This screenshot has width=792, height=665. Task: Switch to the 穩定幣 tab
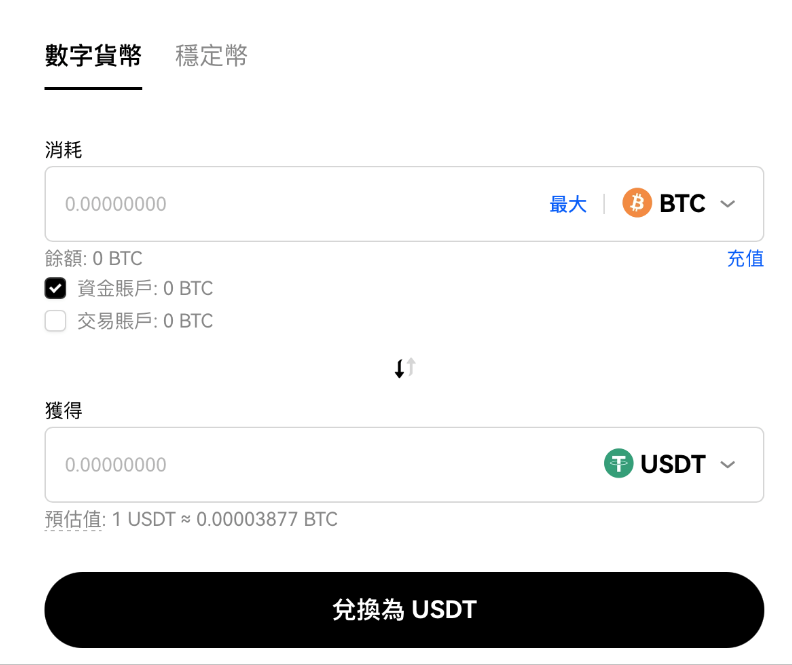(211, 55)
